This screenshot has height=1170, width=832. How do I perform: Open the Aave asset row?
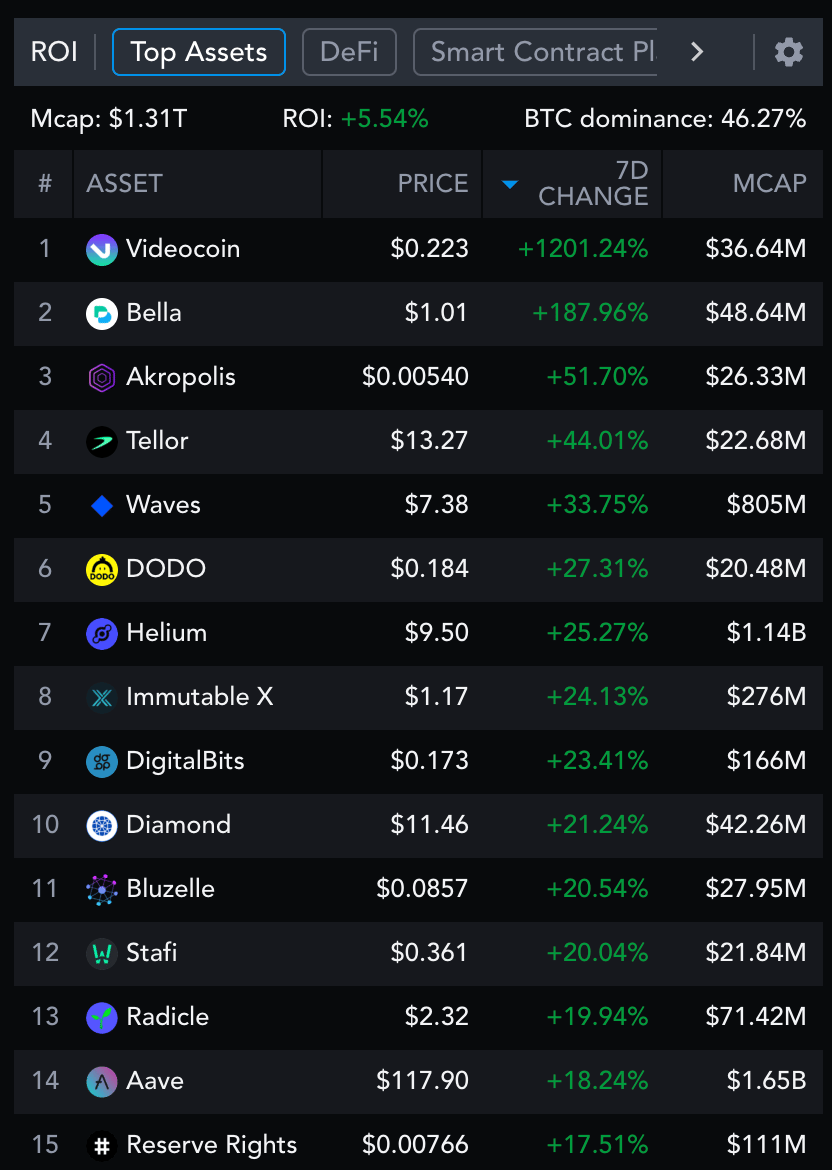pyautogui.click(x=155, y=1081)
